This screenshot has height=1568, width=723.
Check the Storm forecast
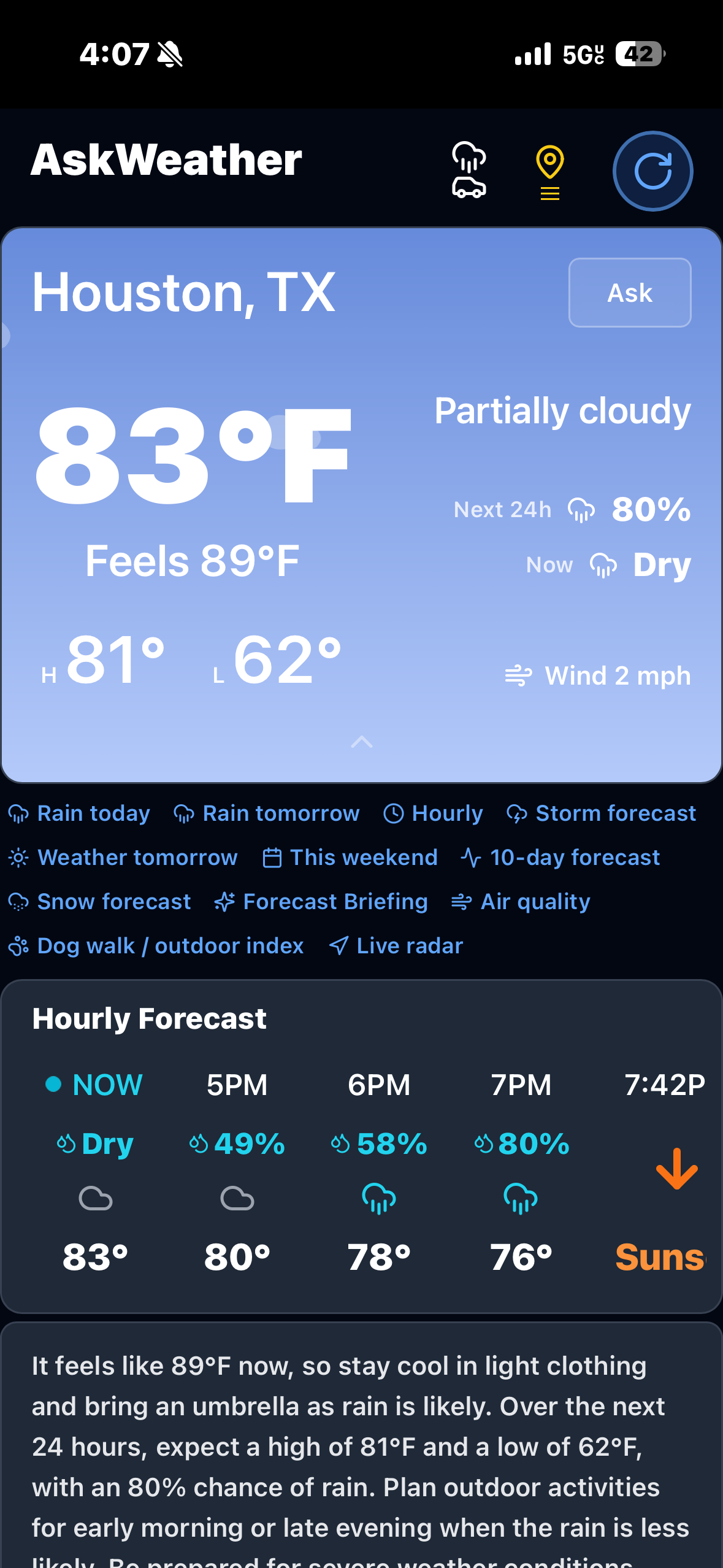602,813
